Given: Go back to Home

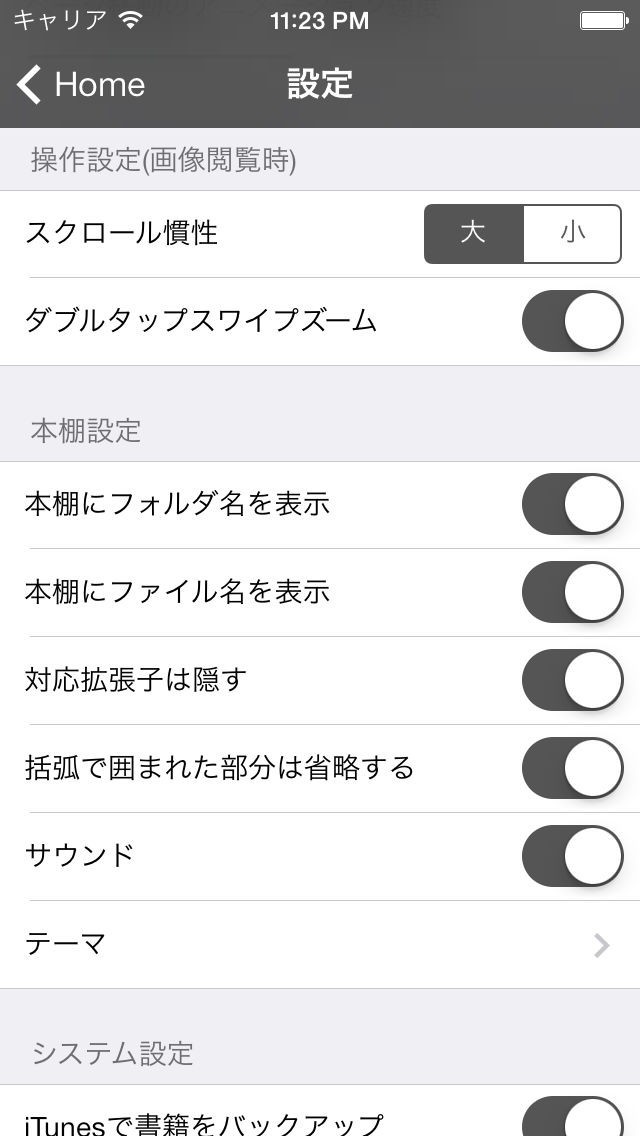Looking at the screenshot, I should [82, 85].
